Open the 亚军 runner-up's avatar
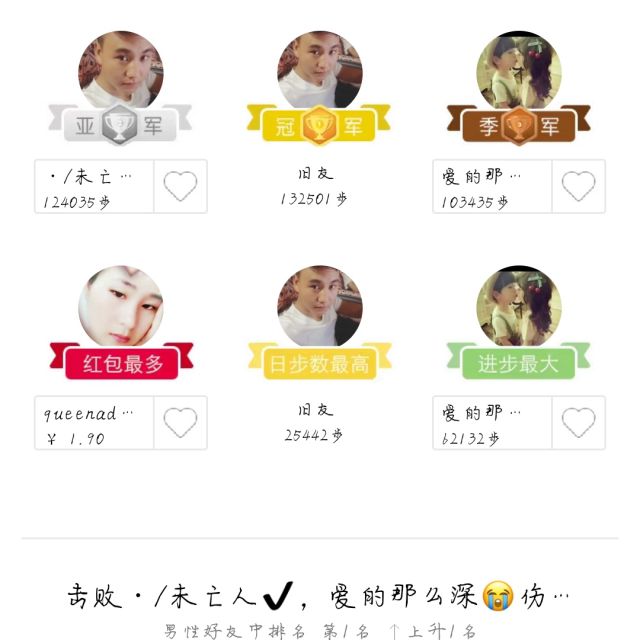 click(121, 70)
